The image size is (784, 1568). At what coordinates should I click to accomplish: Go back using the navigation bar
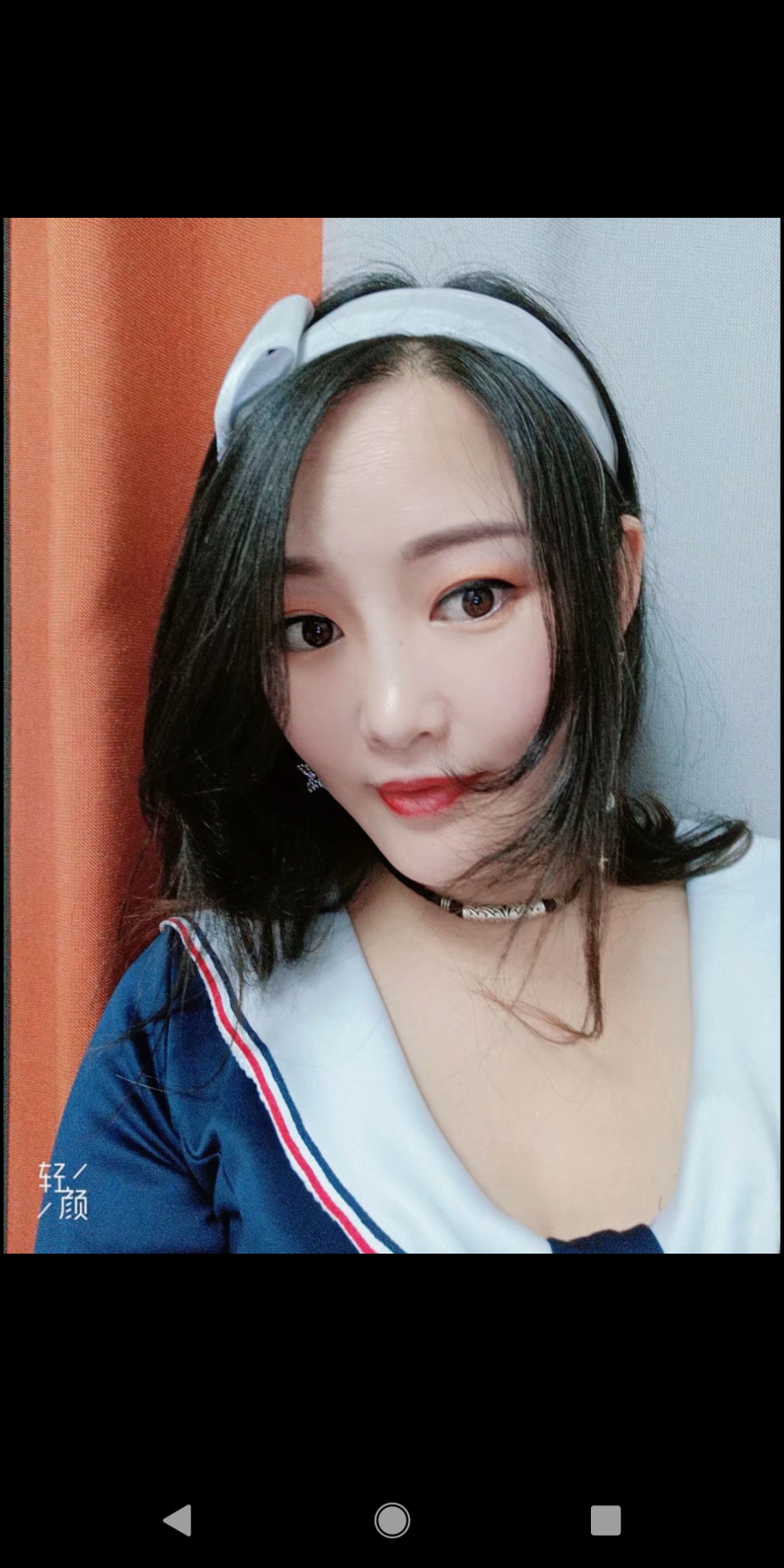[178, 1519]
